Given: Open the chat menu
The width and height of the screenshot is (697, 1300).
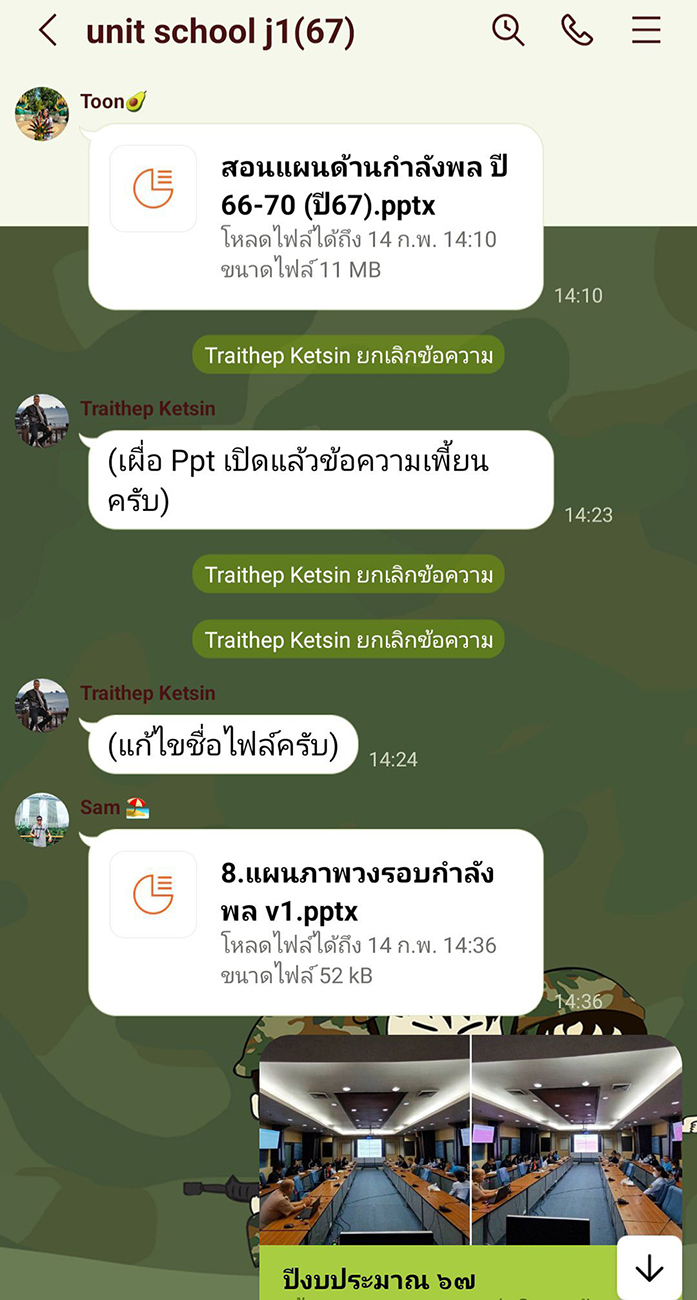Looking at the screenshot, I should [x=646, y=31].
